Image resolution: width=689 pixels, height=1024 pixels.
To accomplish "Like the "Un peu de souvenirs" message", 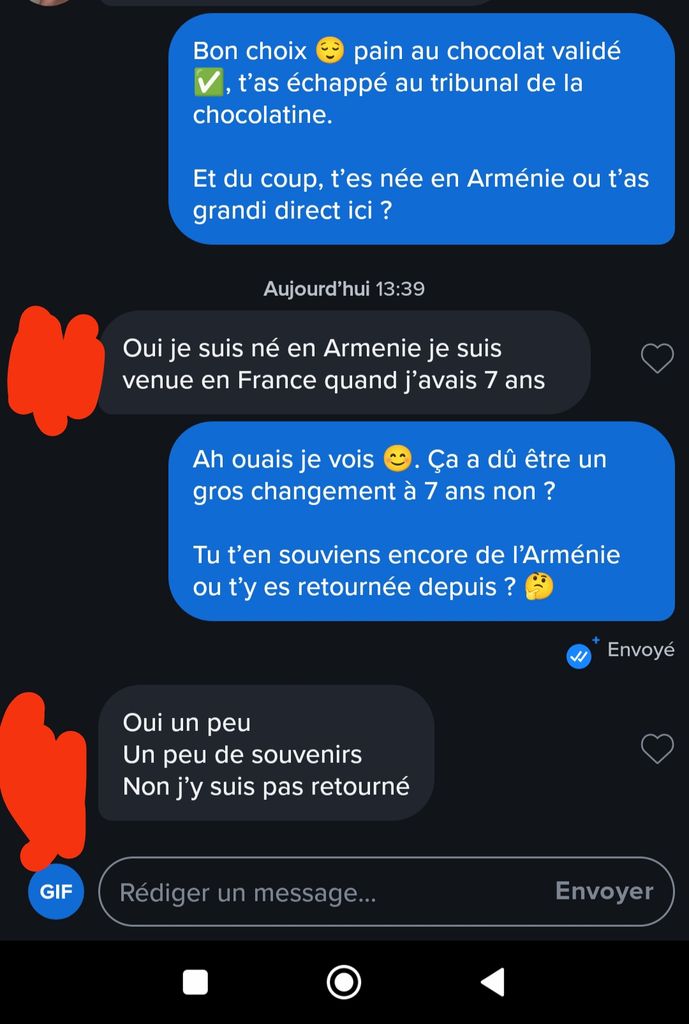I will 657,748.
